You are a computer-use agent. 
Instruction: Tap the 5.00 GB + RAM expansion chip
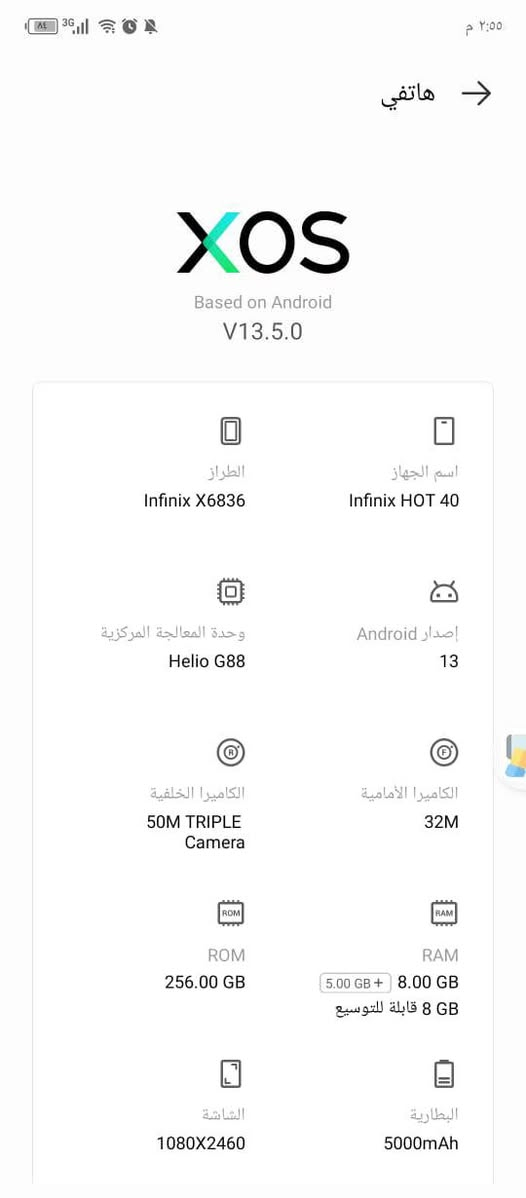click(x=356, y=983)
